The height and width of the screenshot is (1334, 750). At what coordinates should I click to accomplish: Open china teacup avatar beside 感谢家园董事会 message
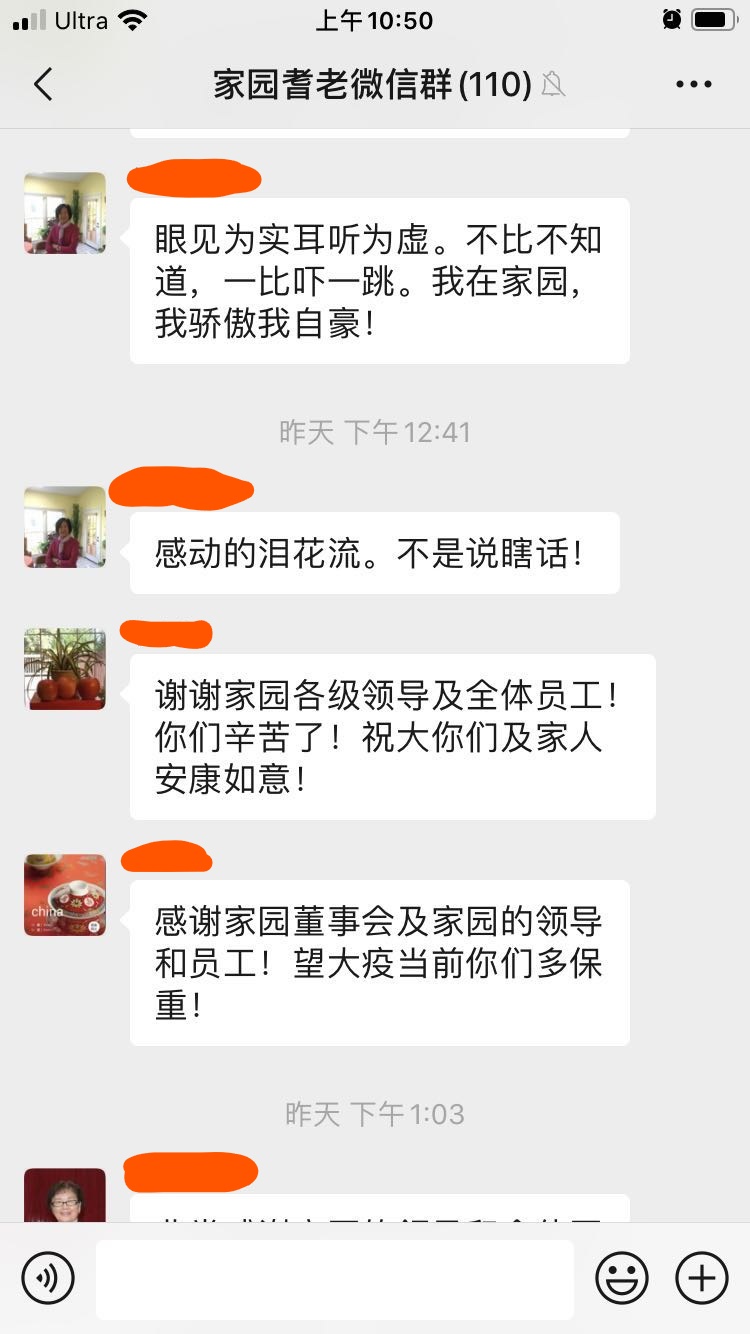(x=65, y=895)
